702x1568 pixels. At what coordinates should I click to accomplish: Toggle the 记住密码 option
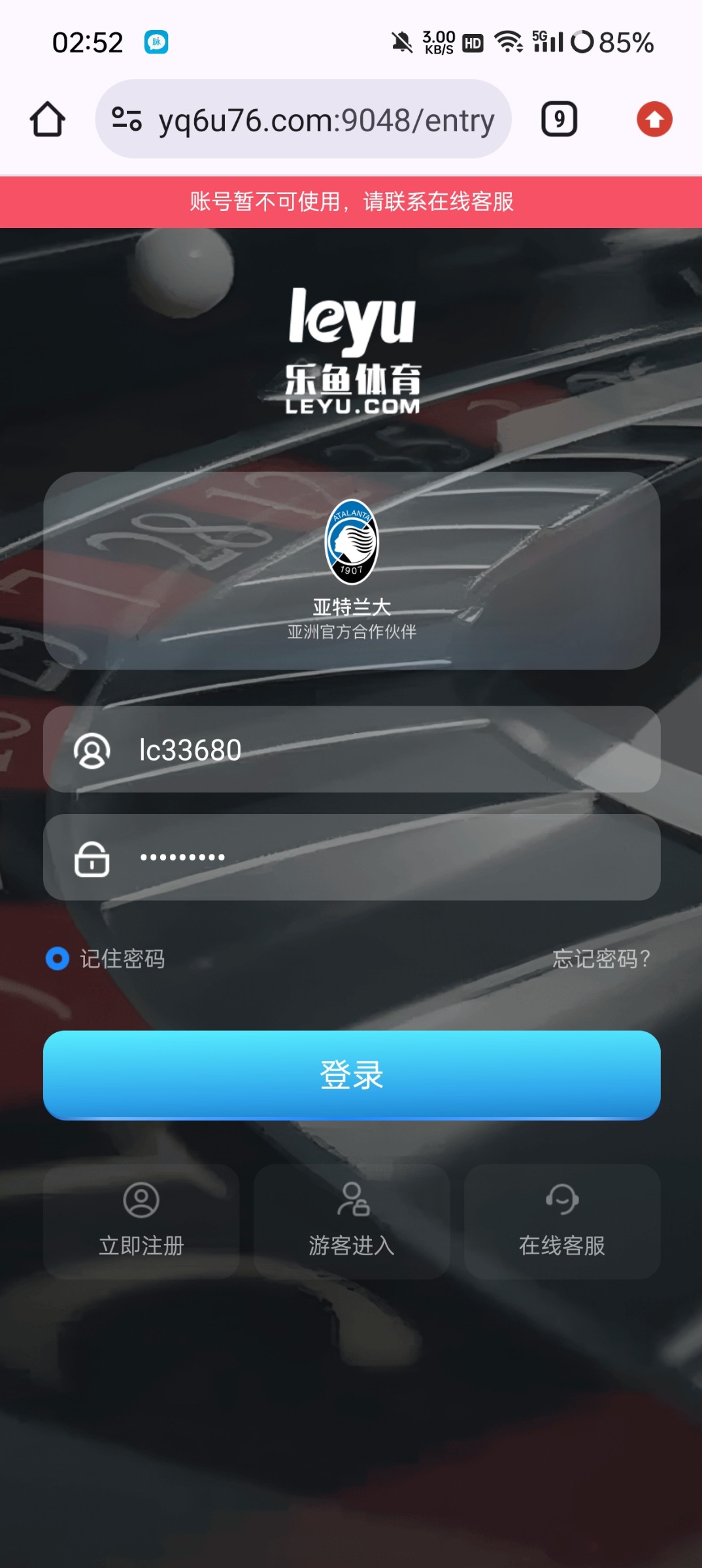pos(58,958)
